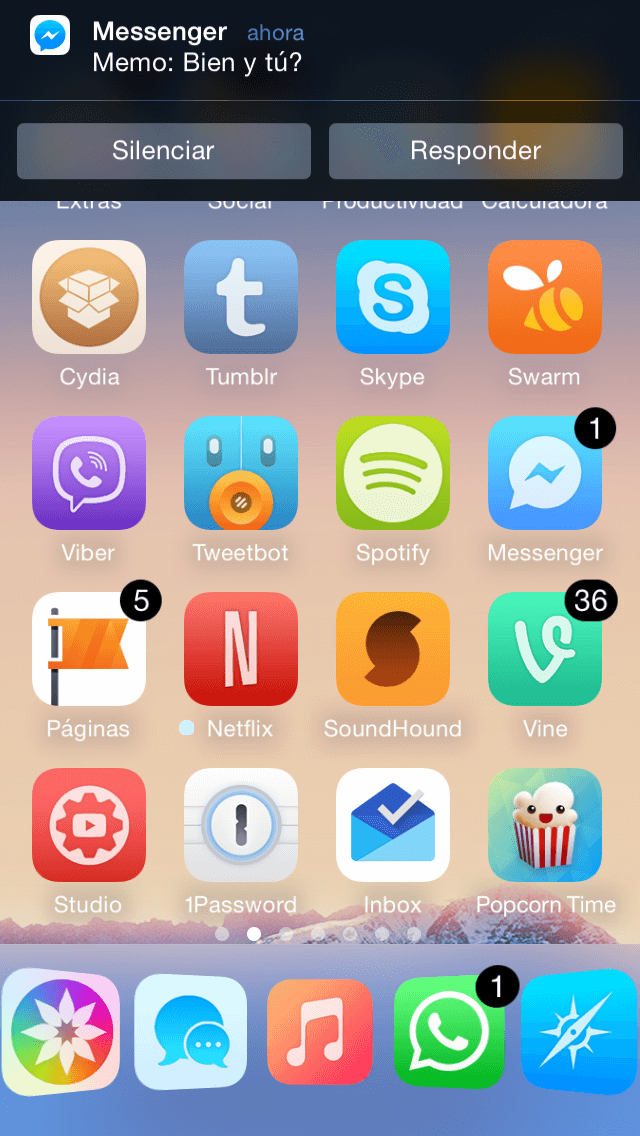Tap Silenciar on the Messenger notification
The width and height of the screenshot is (640, 1136).
(163, 151)
